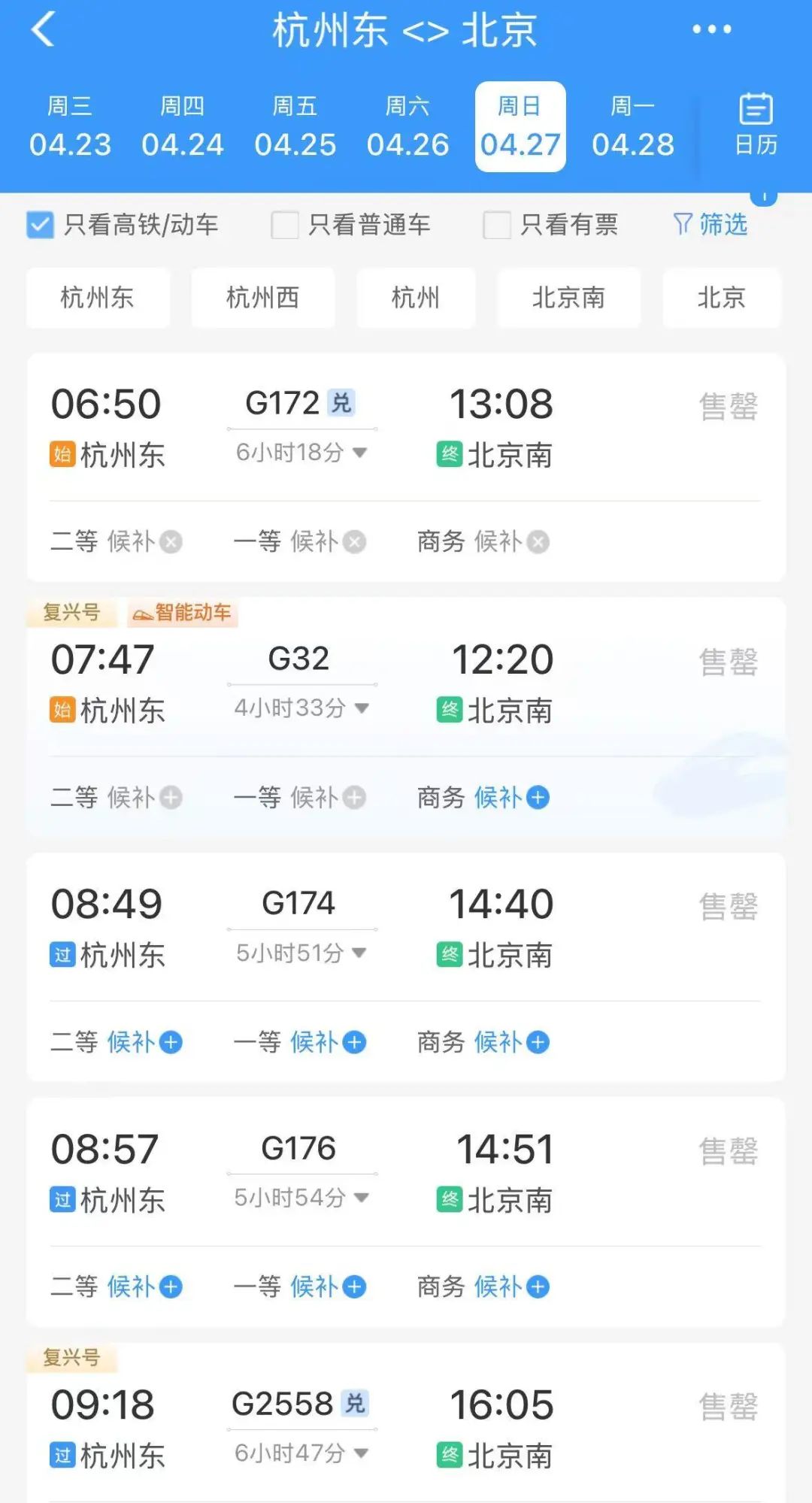Viewport: 812px width, 1503px height.
Task: Open the 日历 calendar picker
Action: [756, 125]
